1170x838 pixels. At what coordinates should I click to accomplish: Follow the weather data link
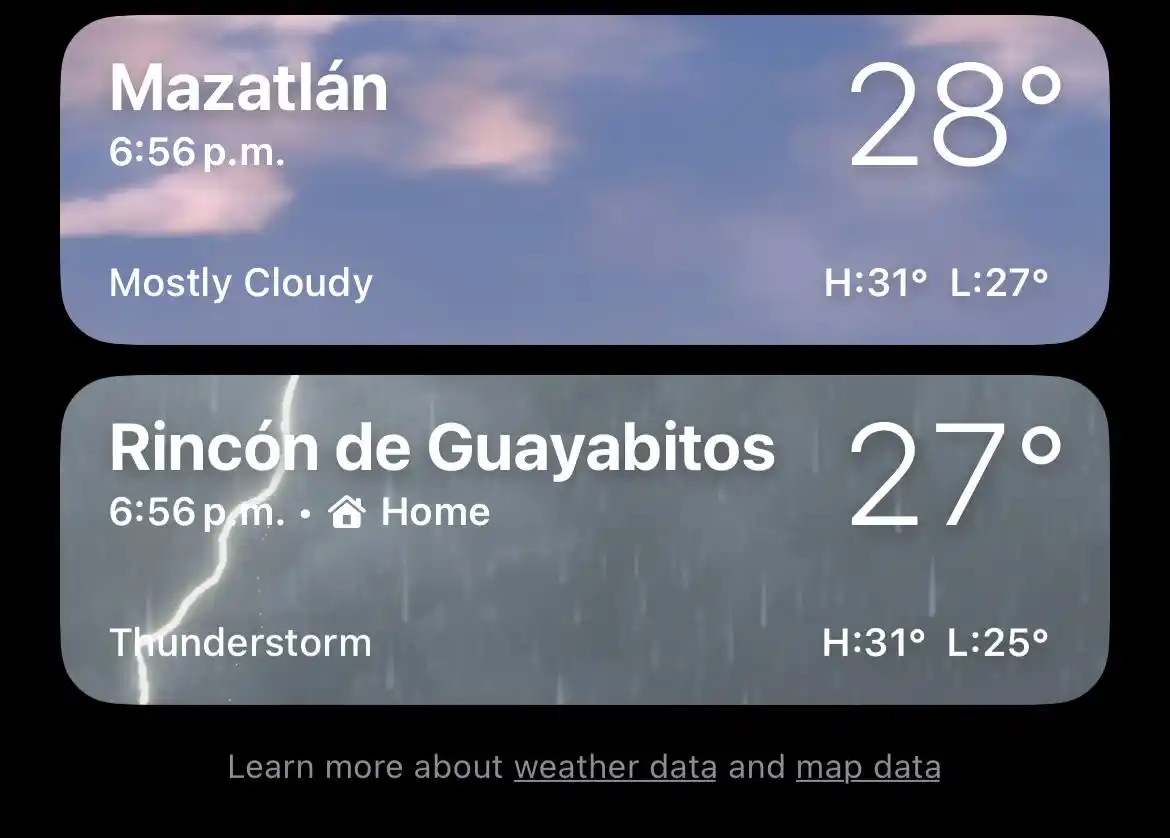click(615, 767)
